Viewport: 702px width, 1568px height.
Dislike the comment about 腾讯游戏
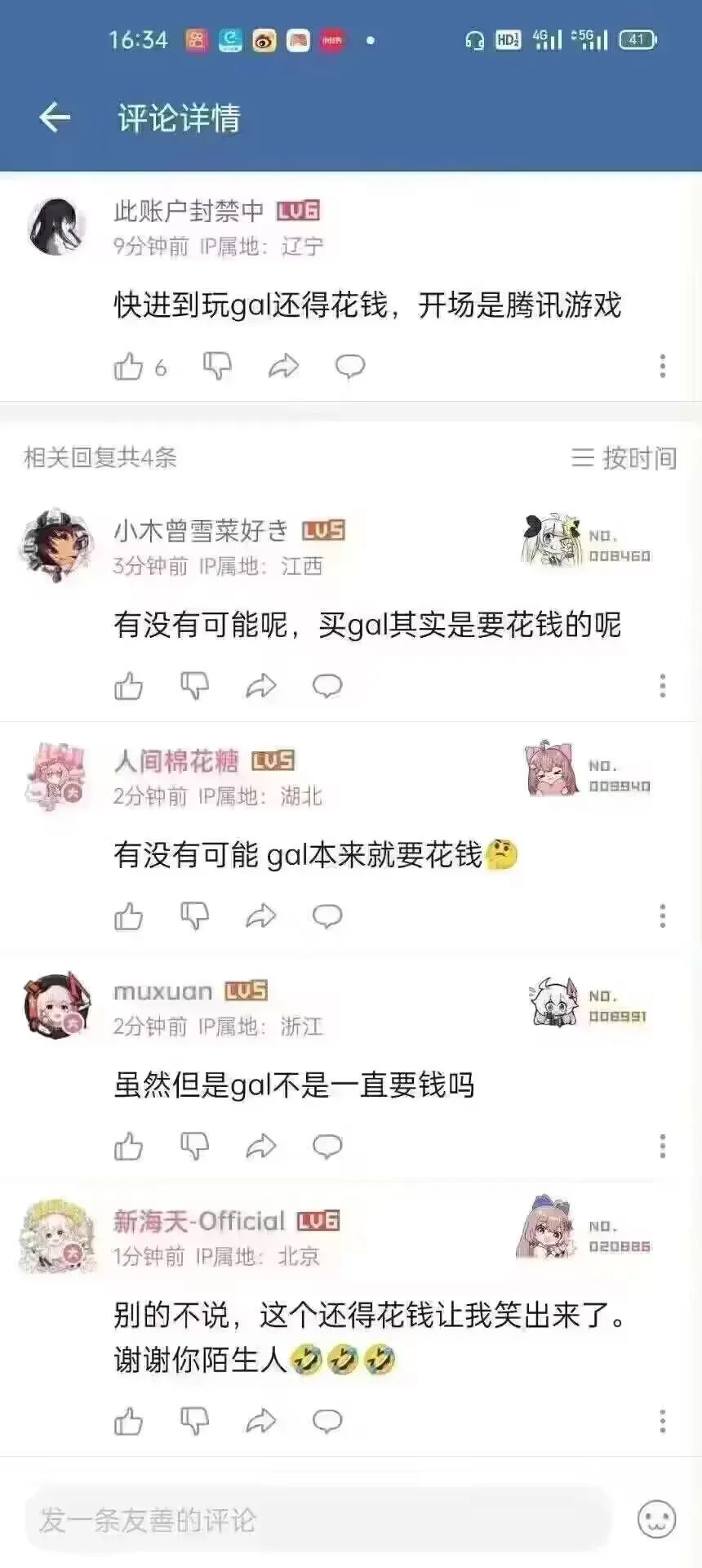[216, 368]
